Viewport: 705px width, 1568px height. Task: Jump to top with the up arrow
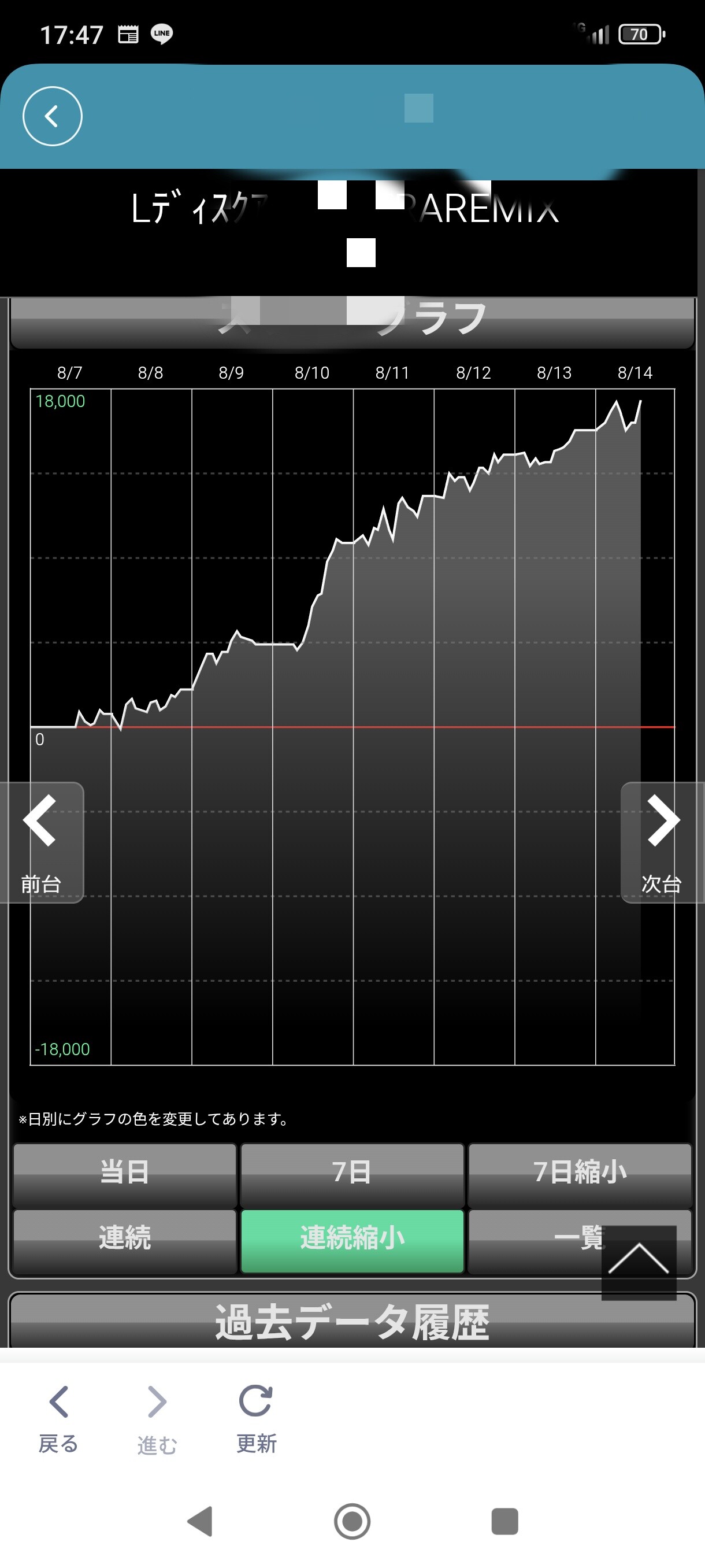(639, 1261)
